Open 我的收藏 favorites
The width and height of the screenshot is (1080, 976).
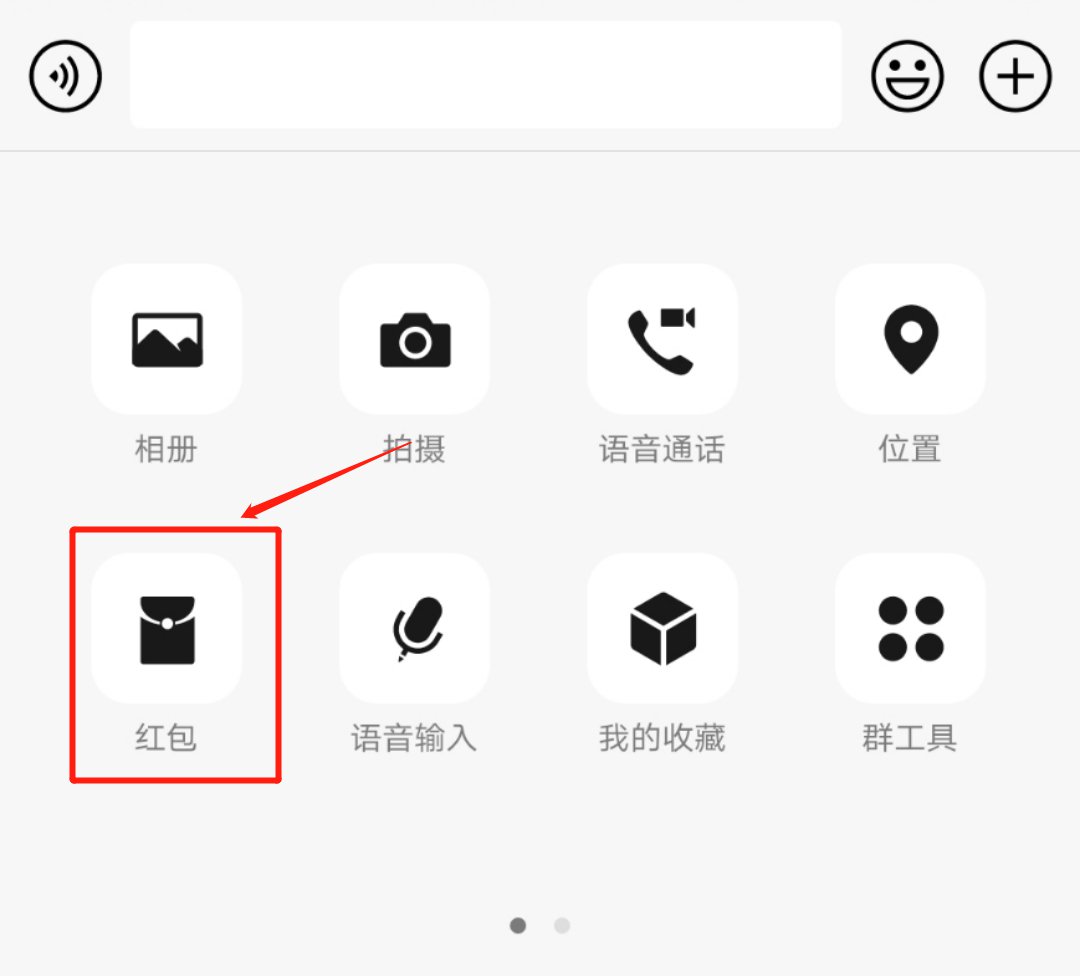point(662,629)
